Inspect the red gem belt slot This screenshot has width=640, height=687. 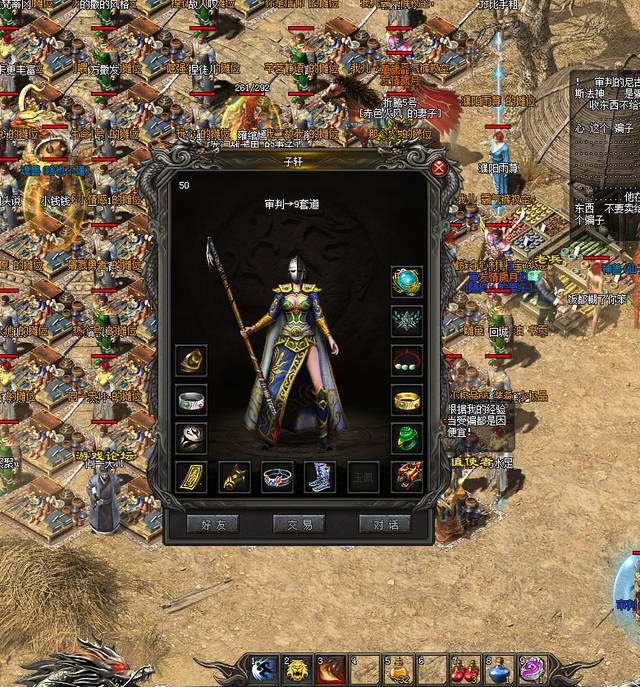[278, 477]
